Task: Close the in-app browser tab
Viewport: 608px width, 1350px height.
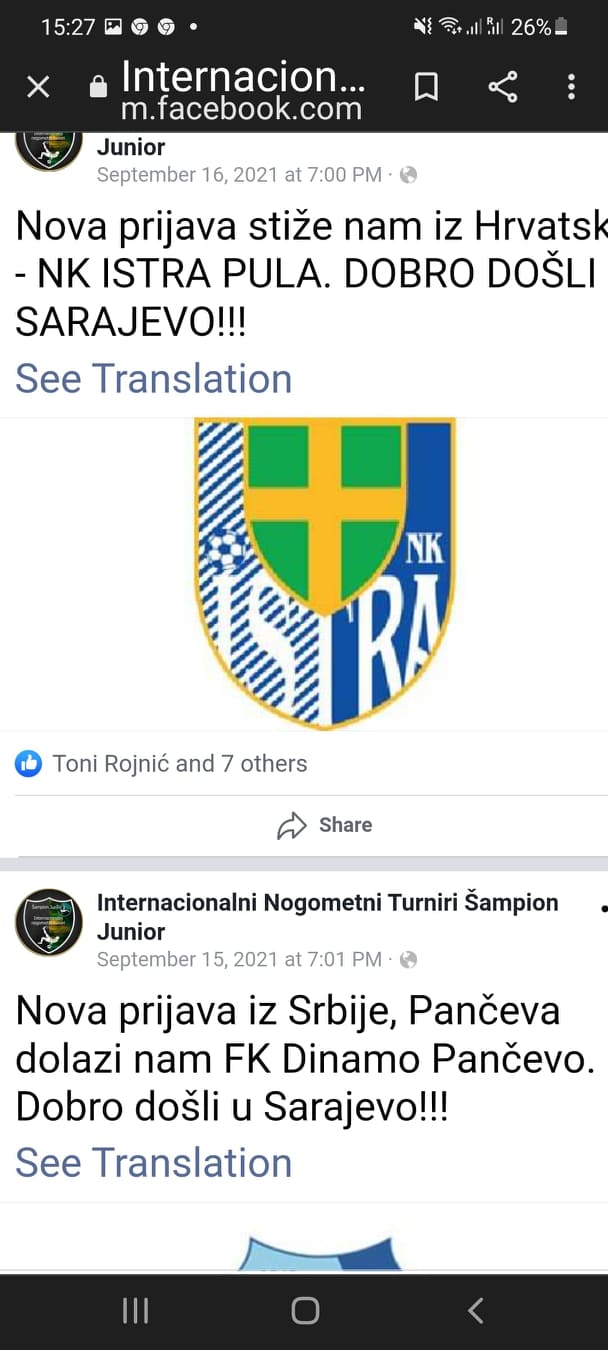Action: pyautogui.click(x=38, y=88)
